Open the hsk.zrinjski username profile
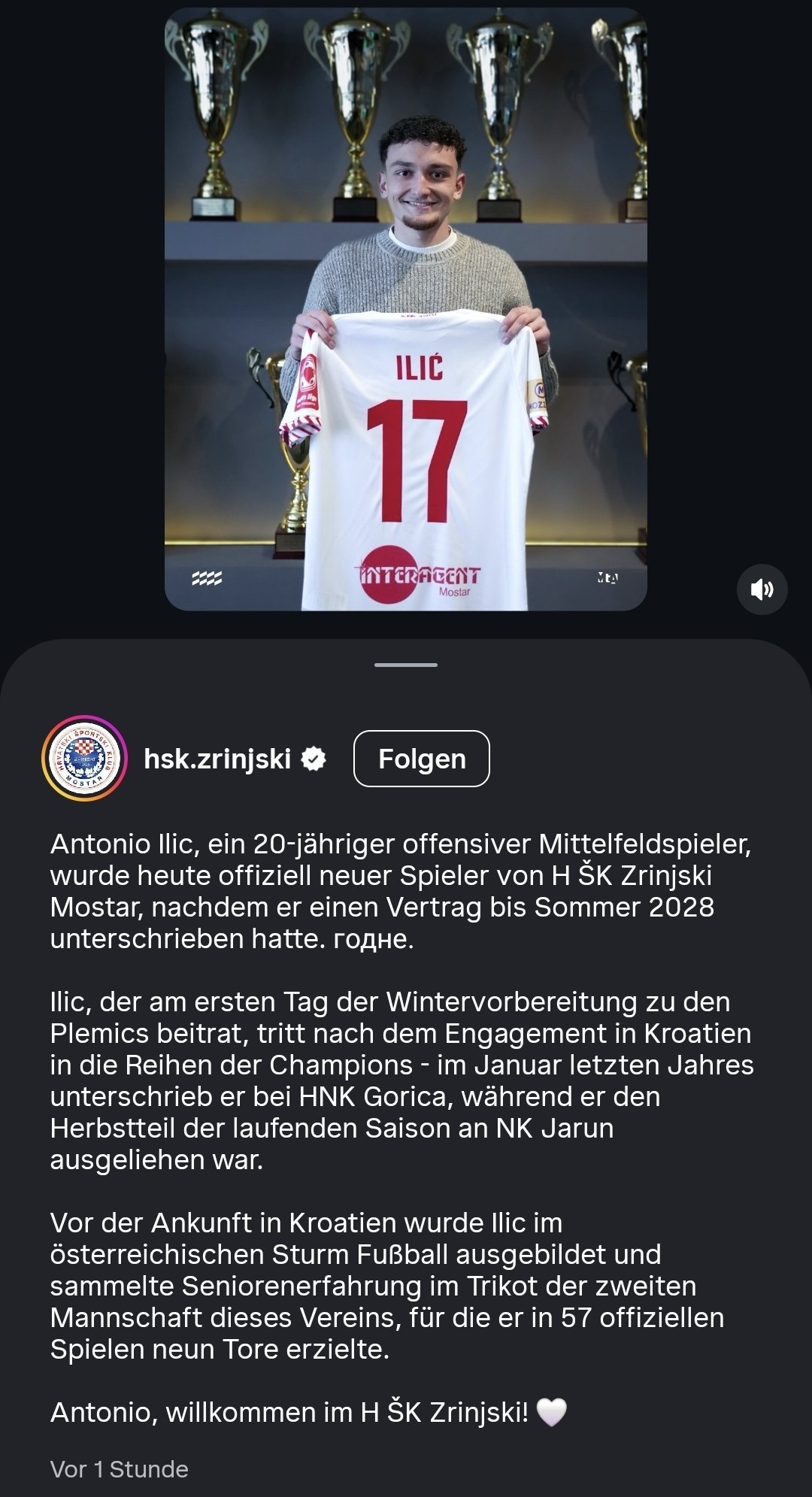Image resolution: width=812 pixels, height=1497 pixels. tap(217, 759)
